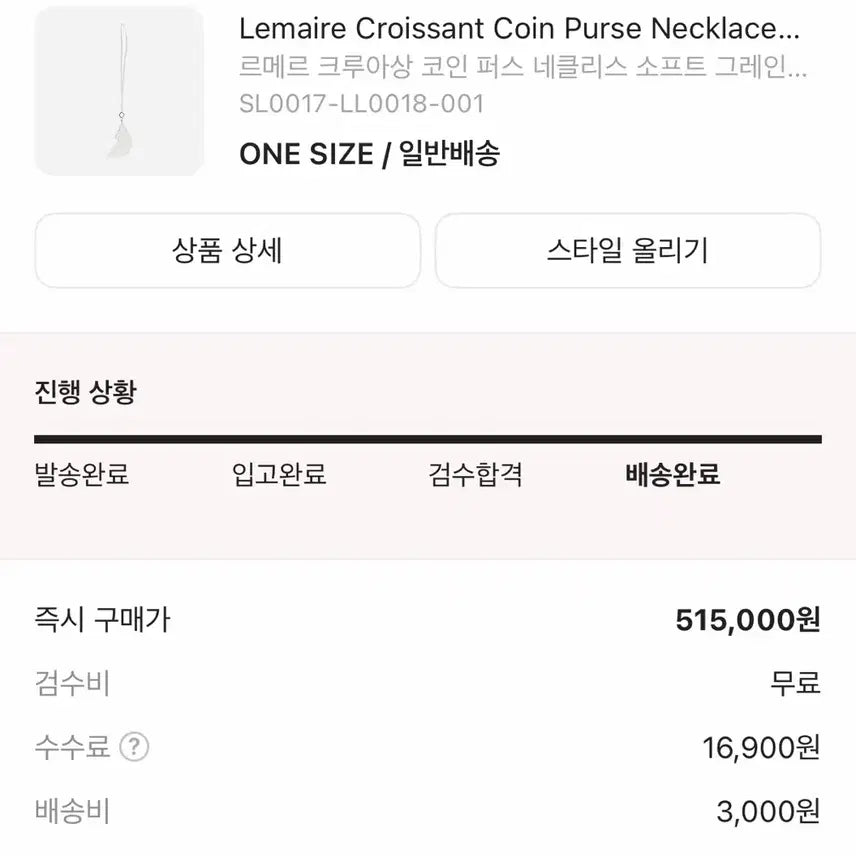This screenshot has width=856, height=856.
Task: Open the Lemaire Coin Purse product thumbnail
Action: (119, 92)
